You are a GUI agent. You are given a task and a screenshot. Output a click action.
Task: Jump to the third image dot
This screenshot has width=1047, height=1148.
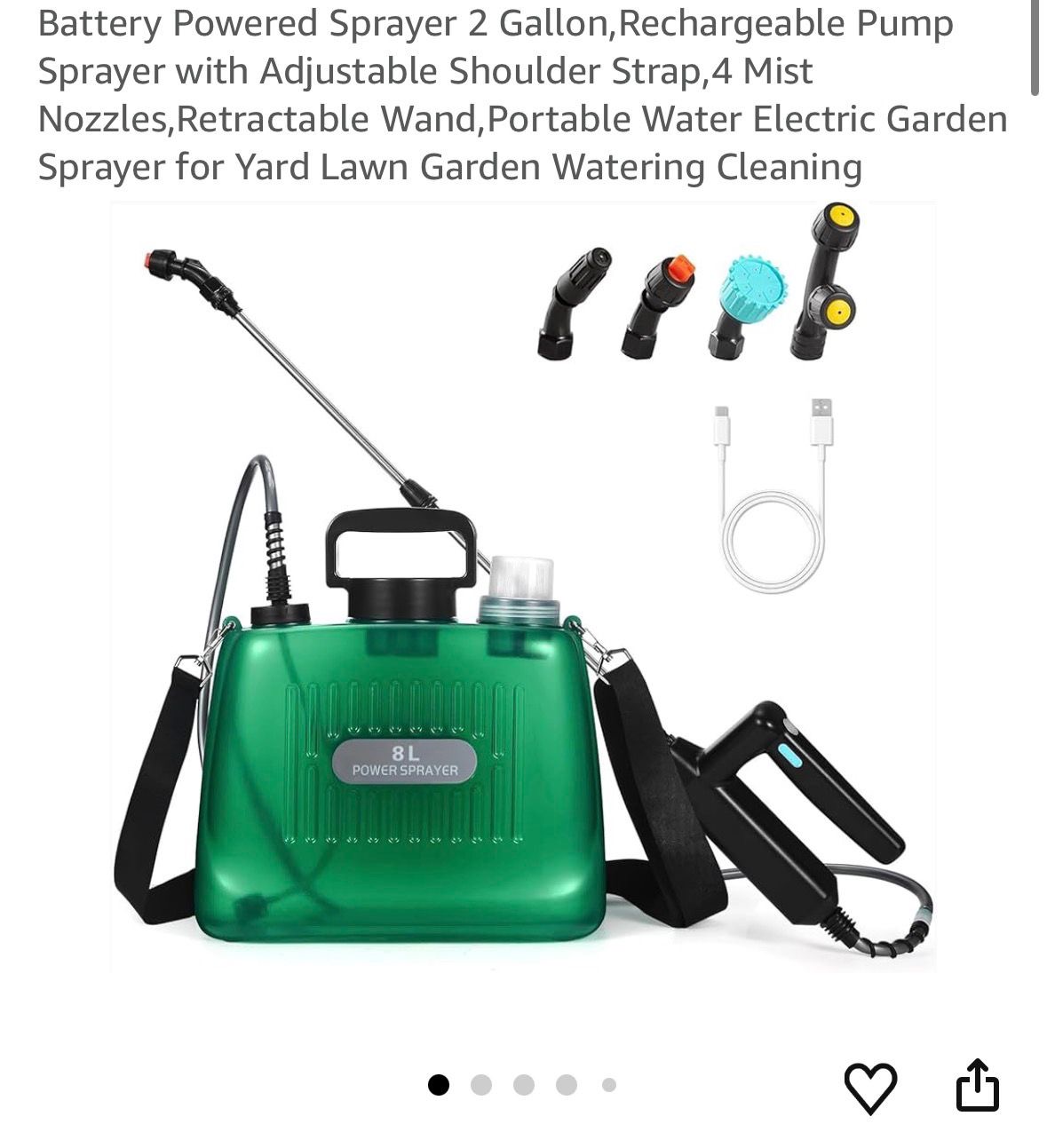click(524, 1085)
